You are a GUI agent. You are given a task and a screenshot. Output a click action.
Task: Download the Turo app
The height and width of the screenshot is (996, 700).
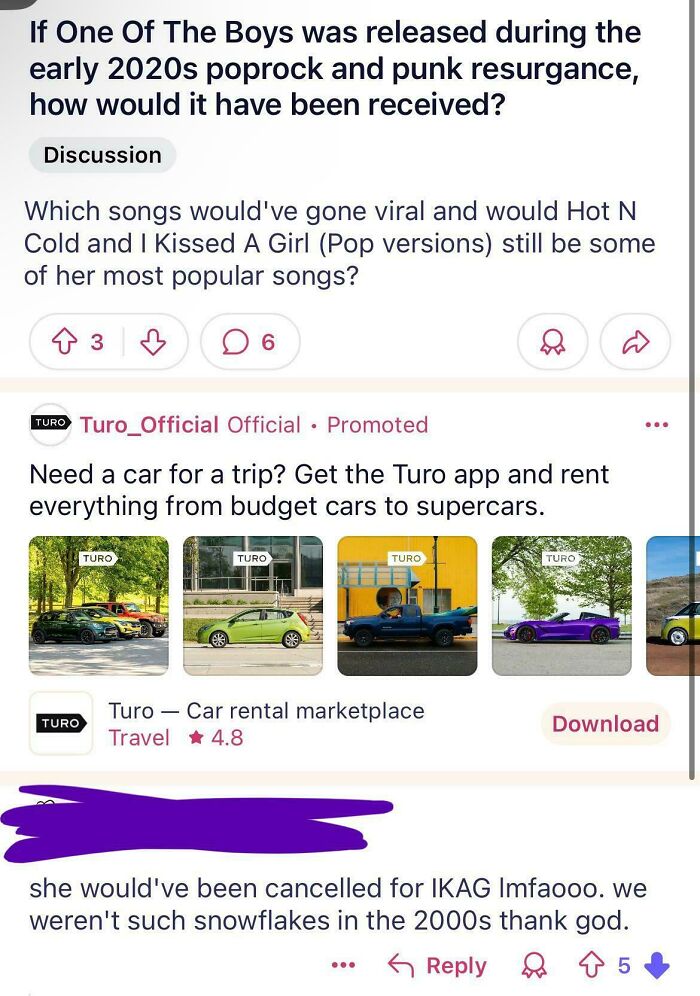point(605,724)
